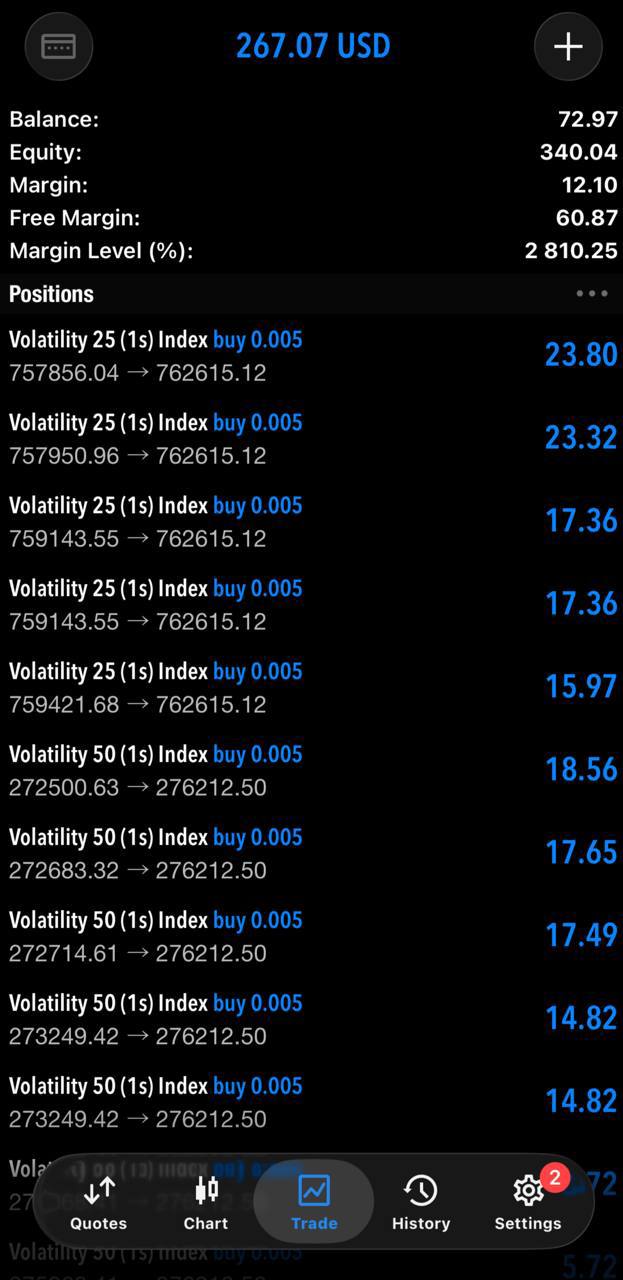
Task: Open the account card icon
Action: coord(59,46)
